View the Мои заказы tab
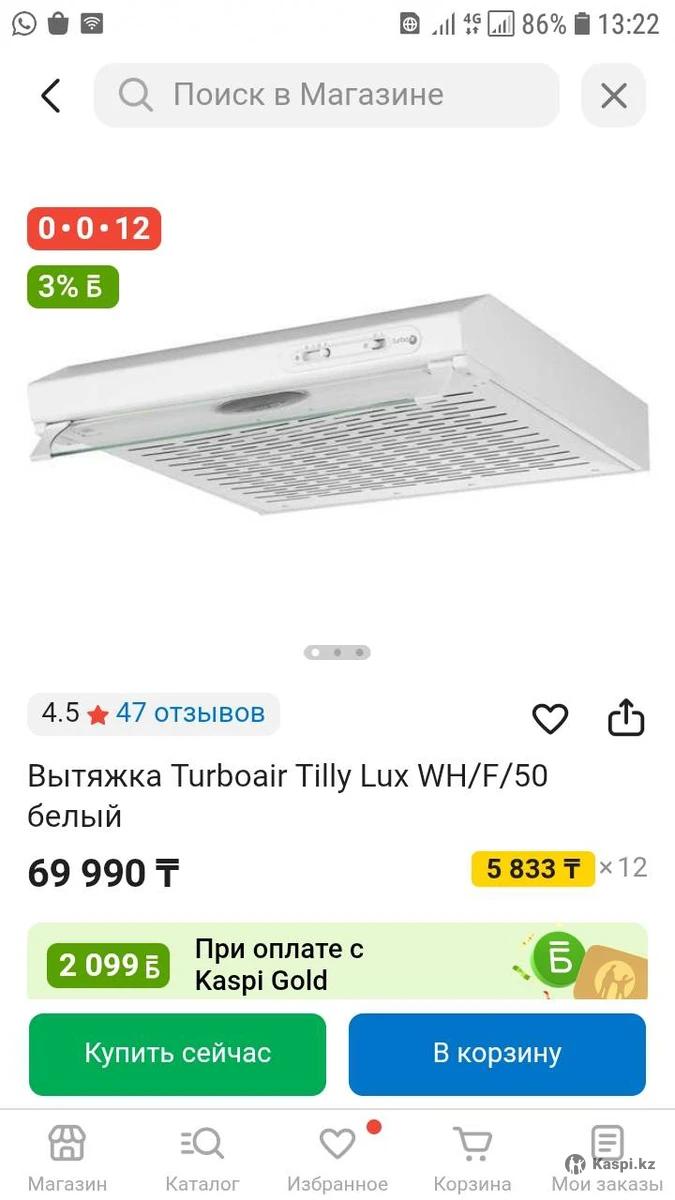Viewport: 675px width, 1200px height. click(607, 1158)
